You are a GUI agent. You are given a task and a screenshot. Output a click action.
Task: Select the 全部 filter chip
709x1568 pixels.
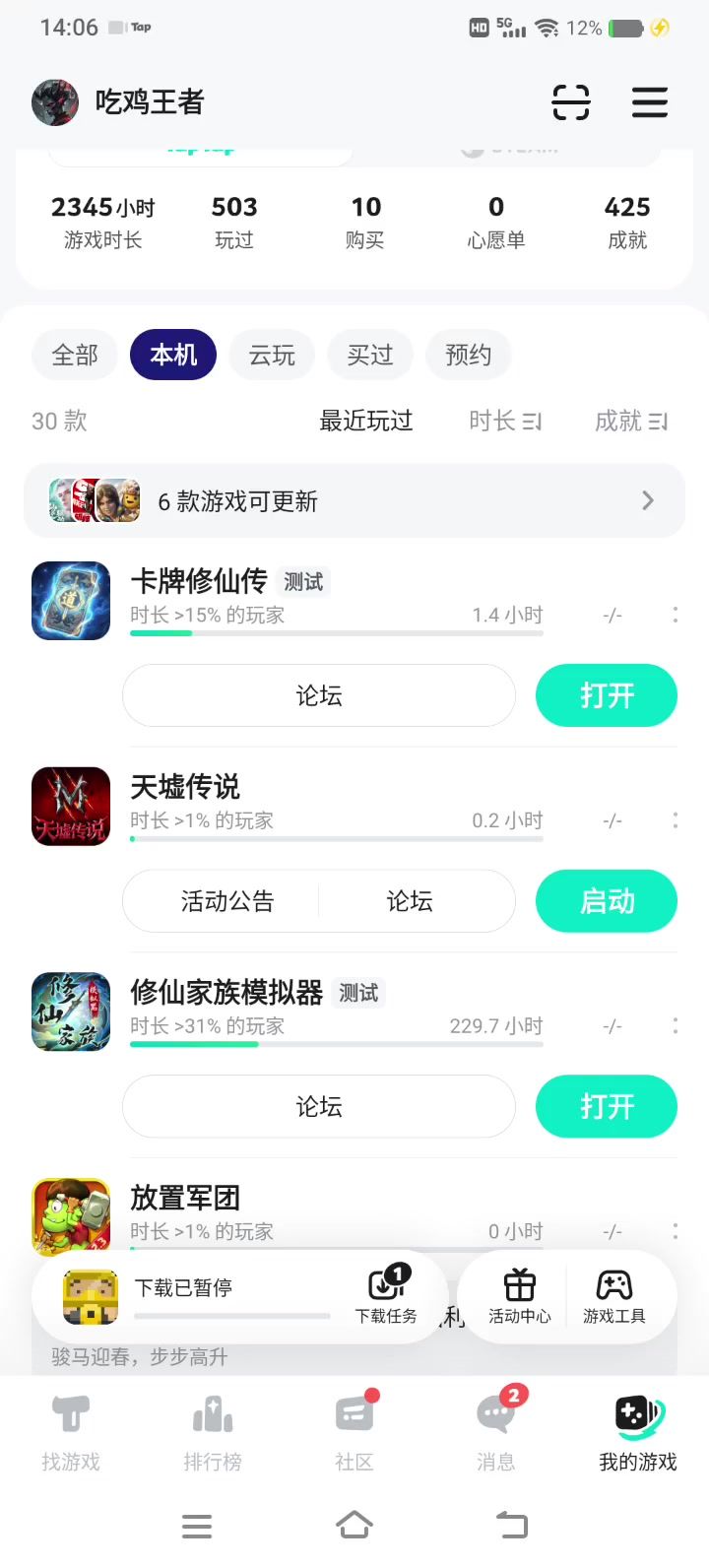[x=75, y=355]
